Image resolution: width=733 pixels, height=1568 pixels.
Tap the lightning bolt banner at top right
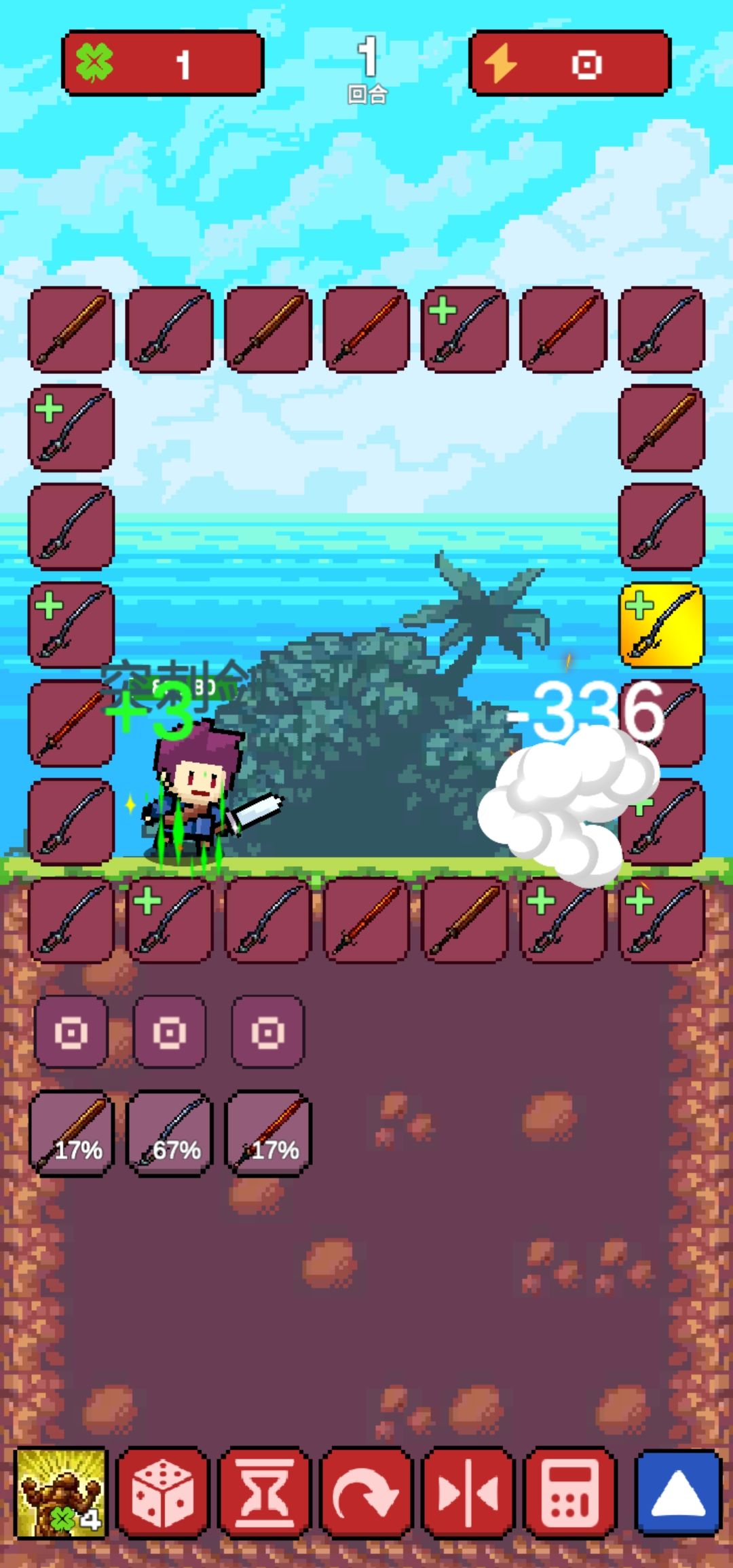pos(569,62)
